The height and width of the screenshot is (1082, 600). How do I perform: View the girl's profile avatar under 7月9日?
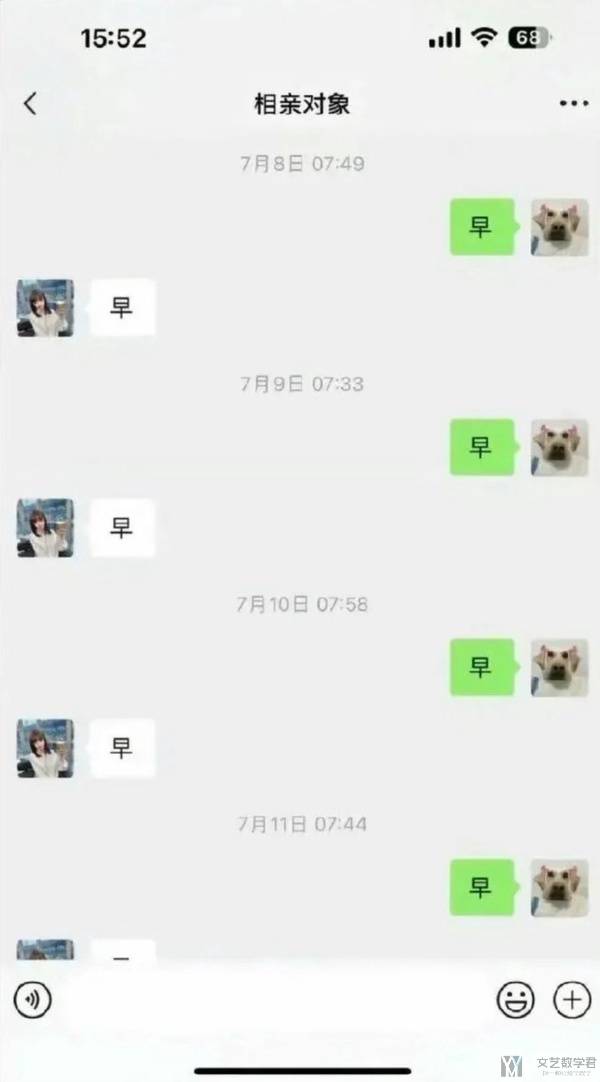pos(45,528)
